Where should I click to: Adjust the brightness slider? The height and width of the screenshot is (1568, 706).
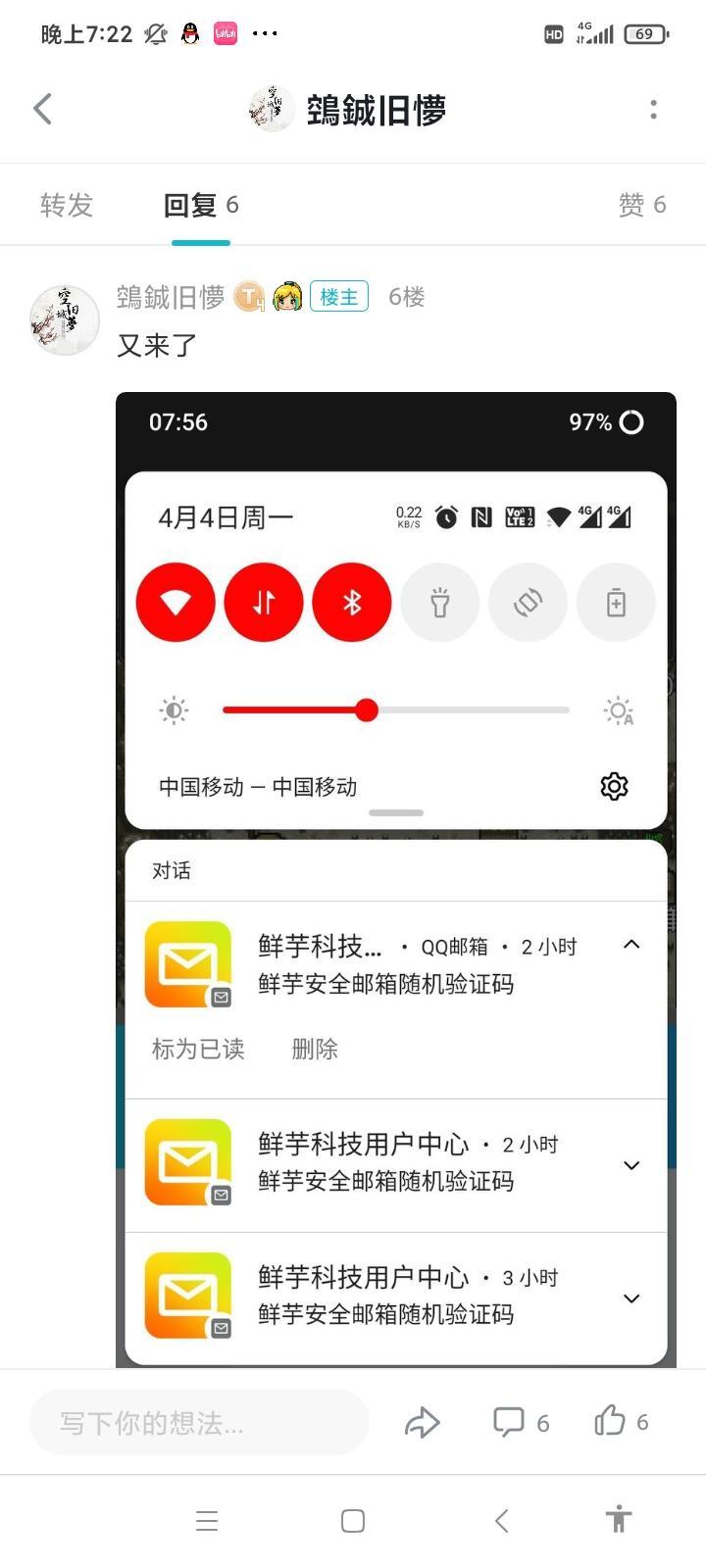click(368, 710)
